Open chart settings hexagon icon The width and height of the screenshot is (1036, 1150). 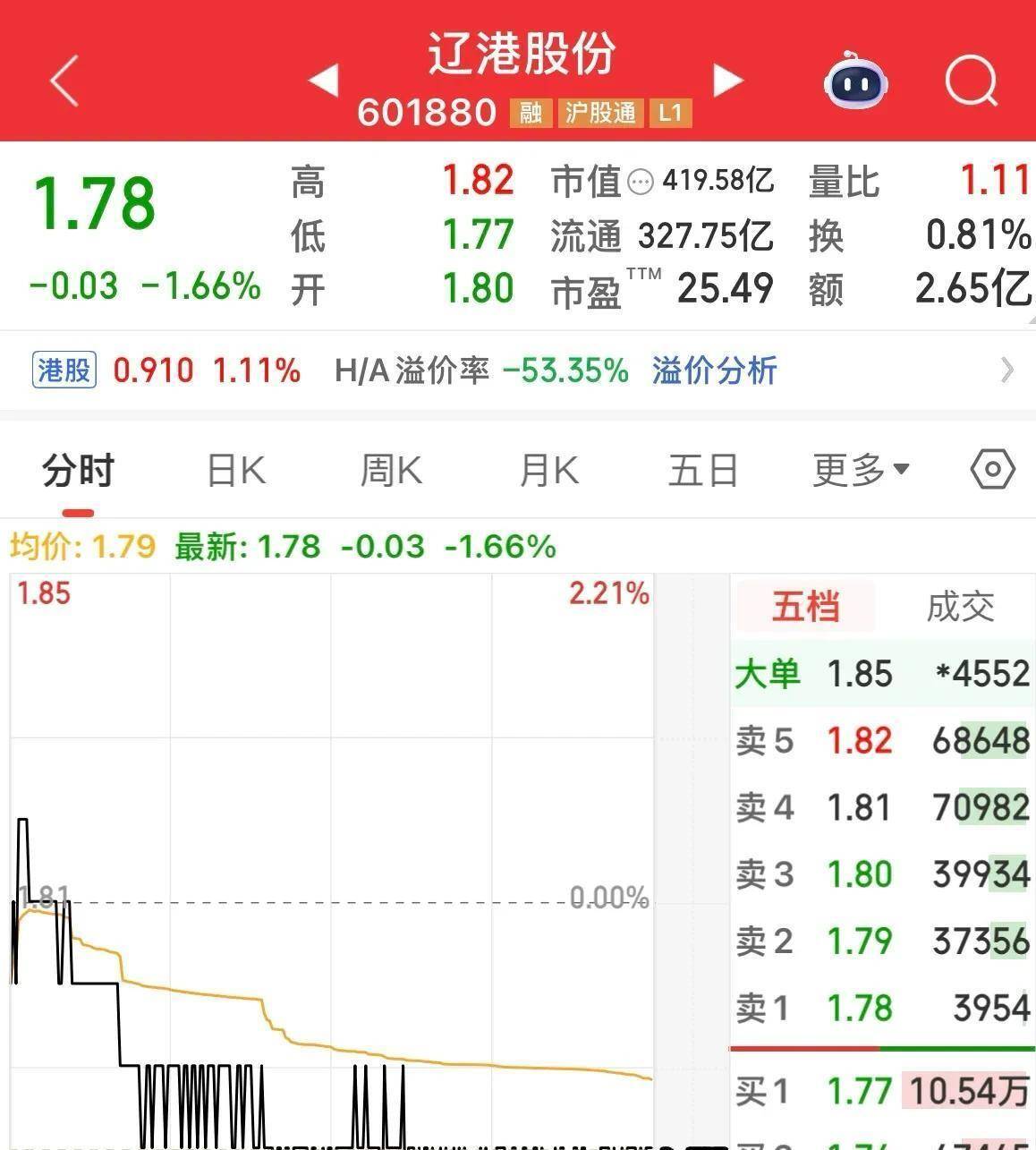click(992, 469)
